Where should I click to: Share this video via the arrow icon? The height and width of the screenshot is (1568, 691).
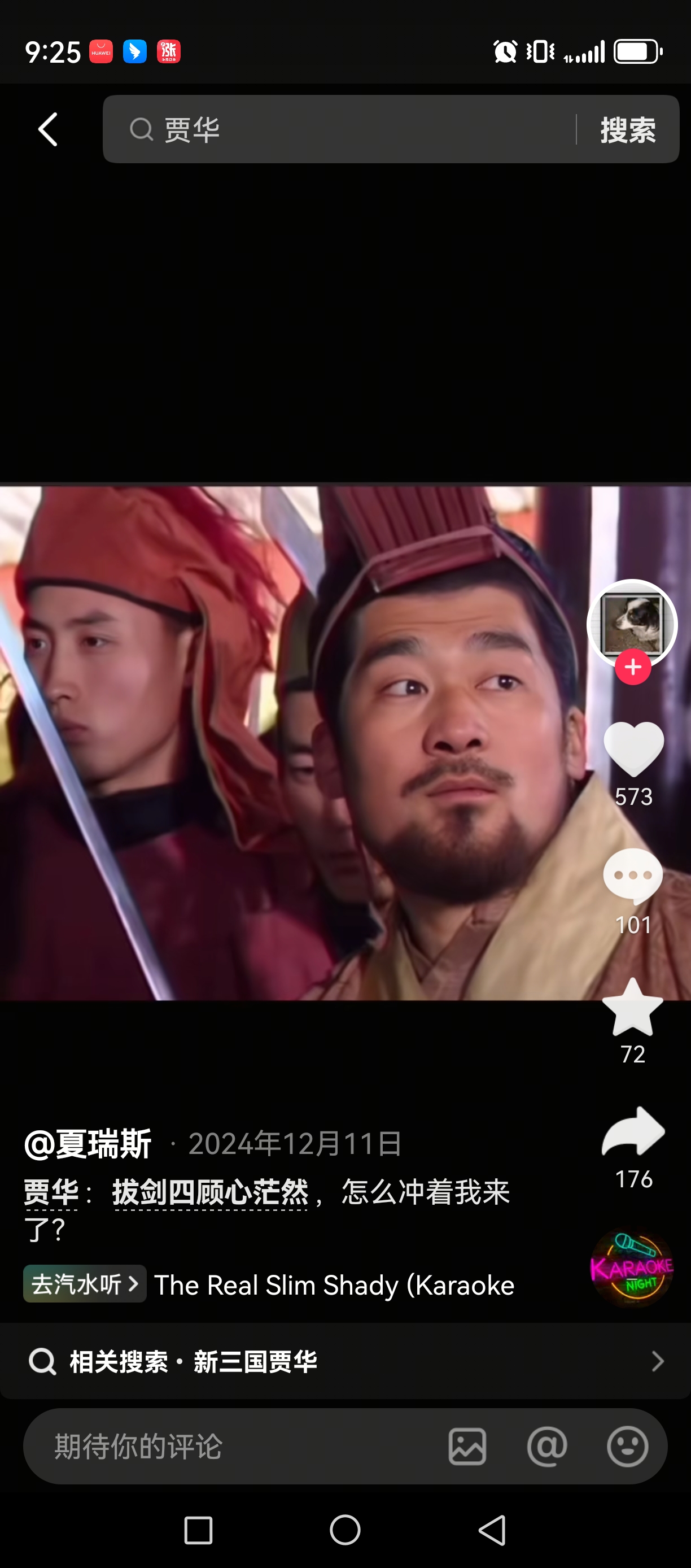point(633,1132)
